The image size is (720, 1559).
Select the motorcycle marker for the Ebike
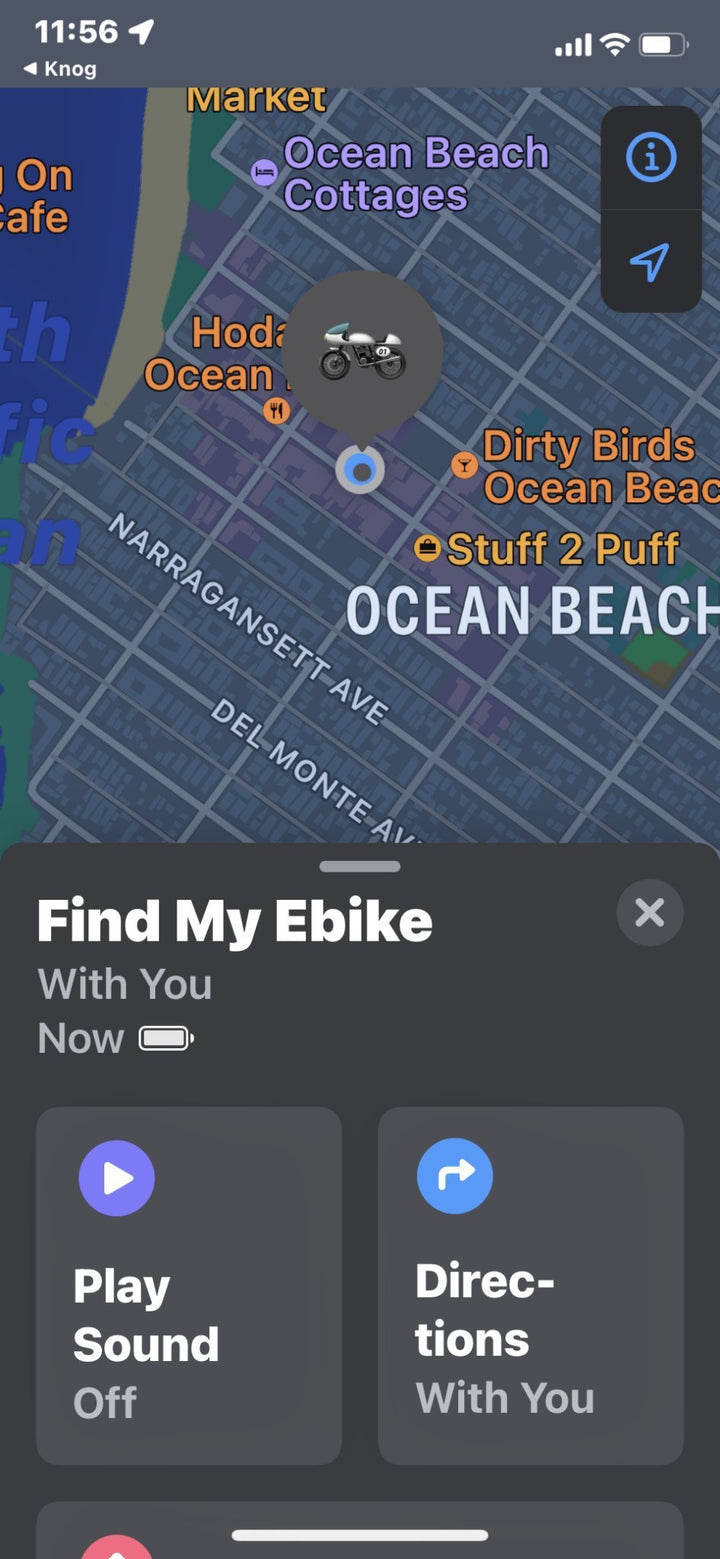coord(363,355)
